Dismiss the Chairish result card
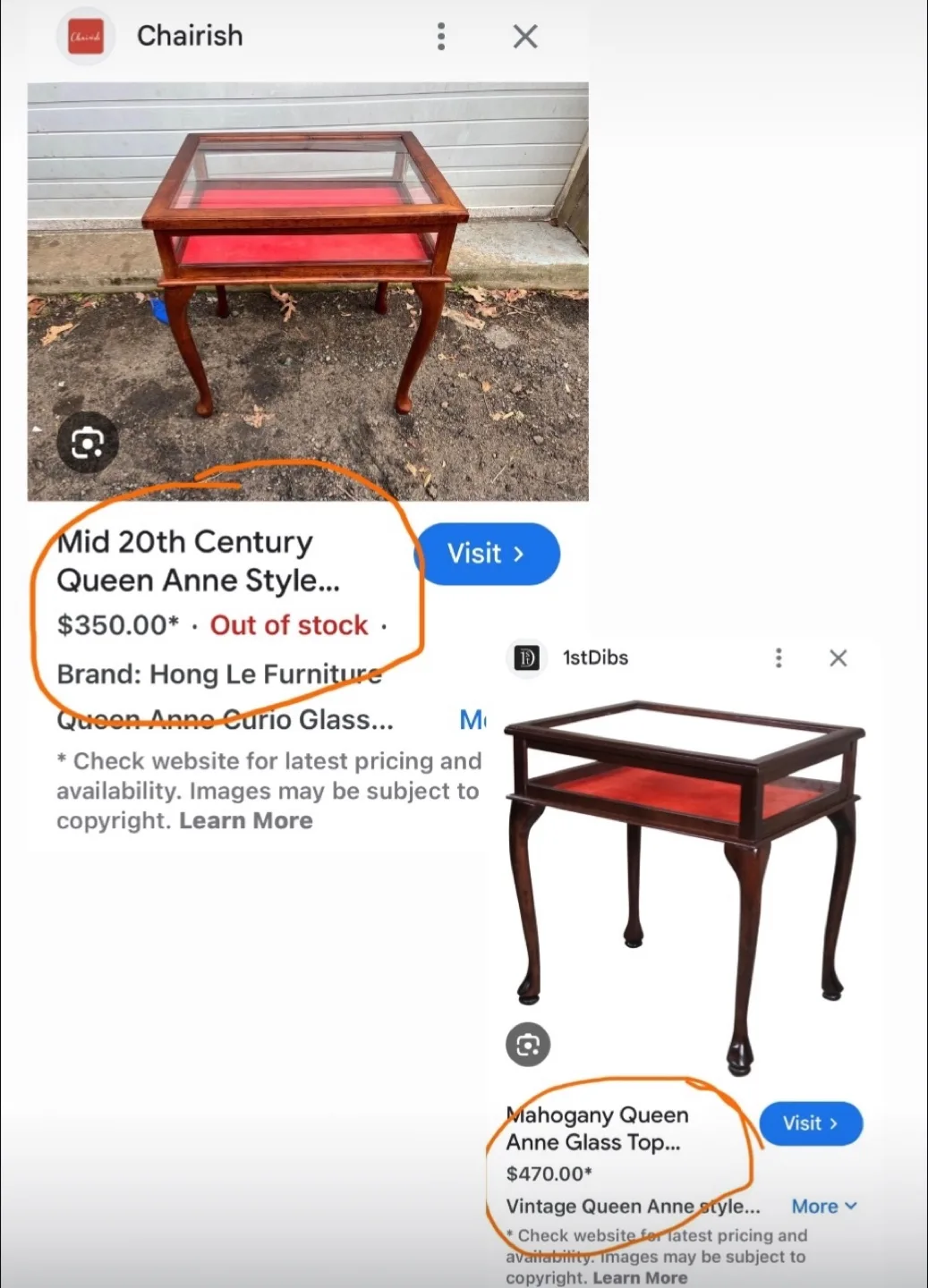Image resolution: width=928 pixels, height=1288 pixels. point(524,36)
